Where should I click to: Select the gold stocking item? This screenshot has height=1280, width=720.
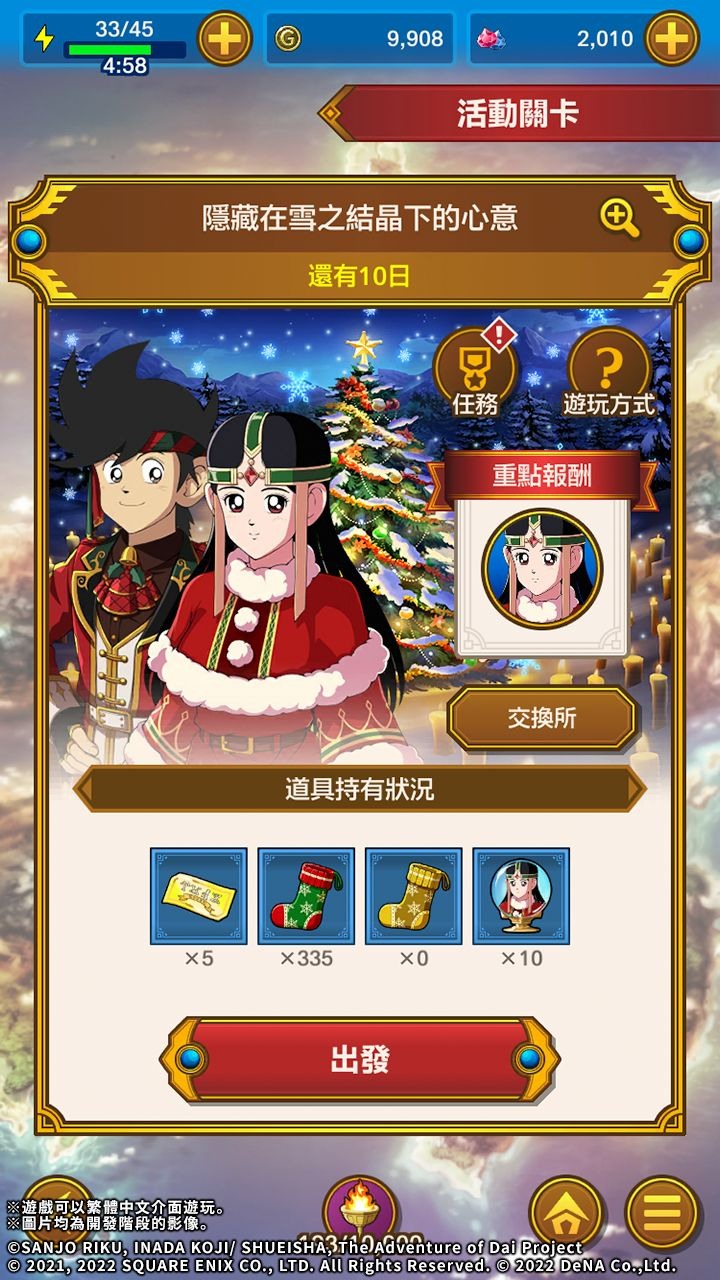coord(414,896)
